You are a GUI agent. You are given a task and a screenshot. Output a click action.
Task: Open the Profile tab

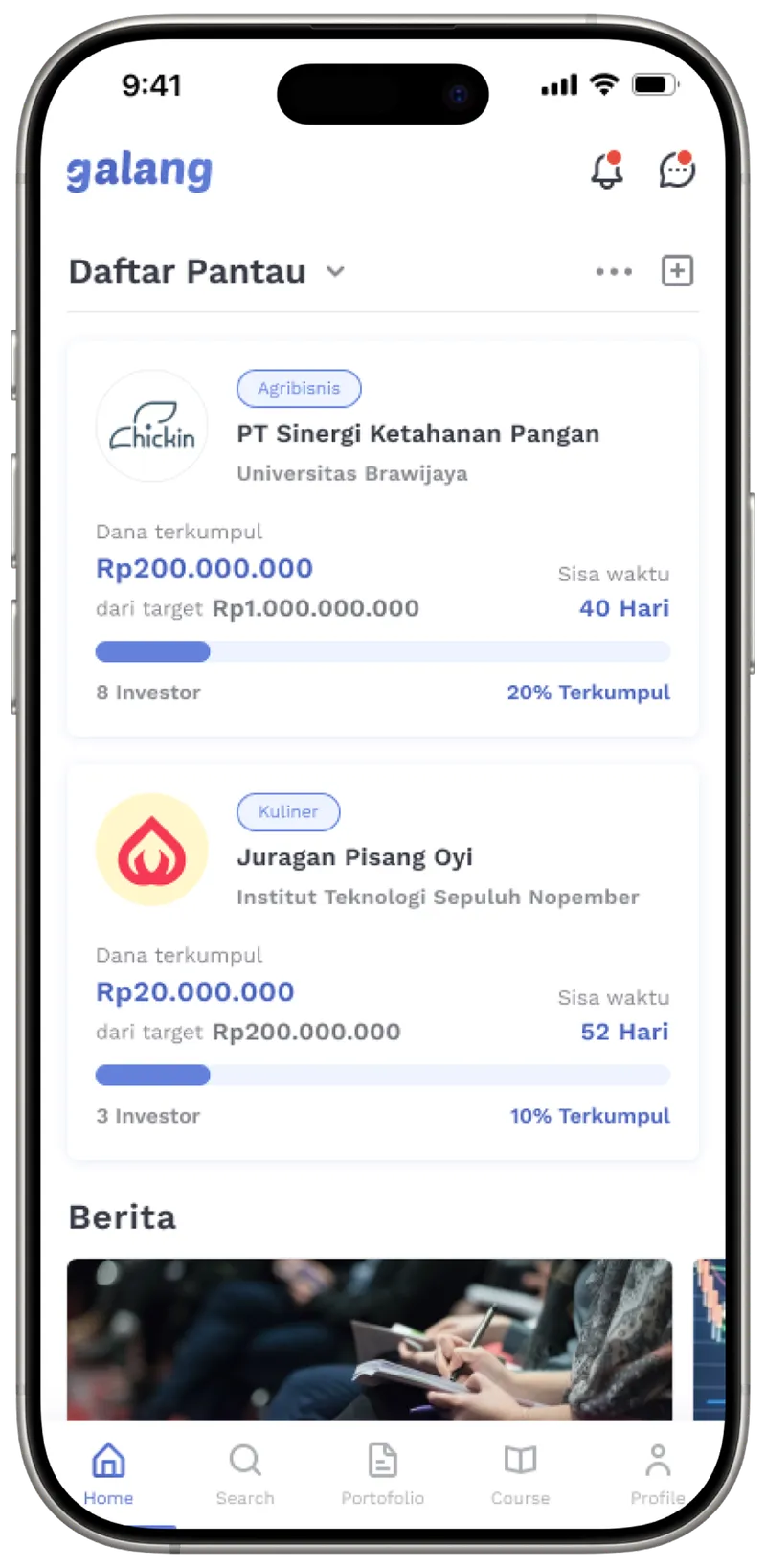(657, 1475)
